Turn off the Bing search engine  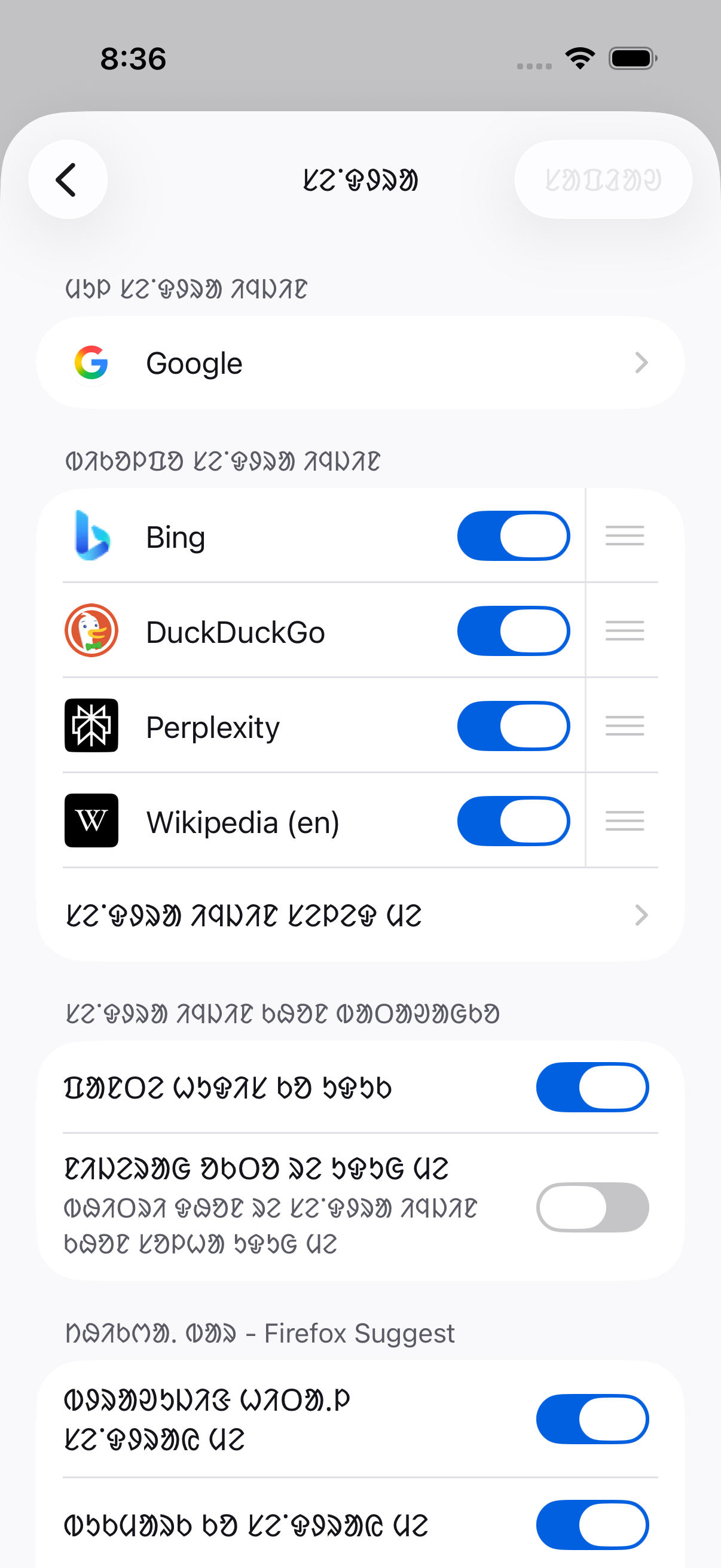tap(513, 536)
